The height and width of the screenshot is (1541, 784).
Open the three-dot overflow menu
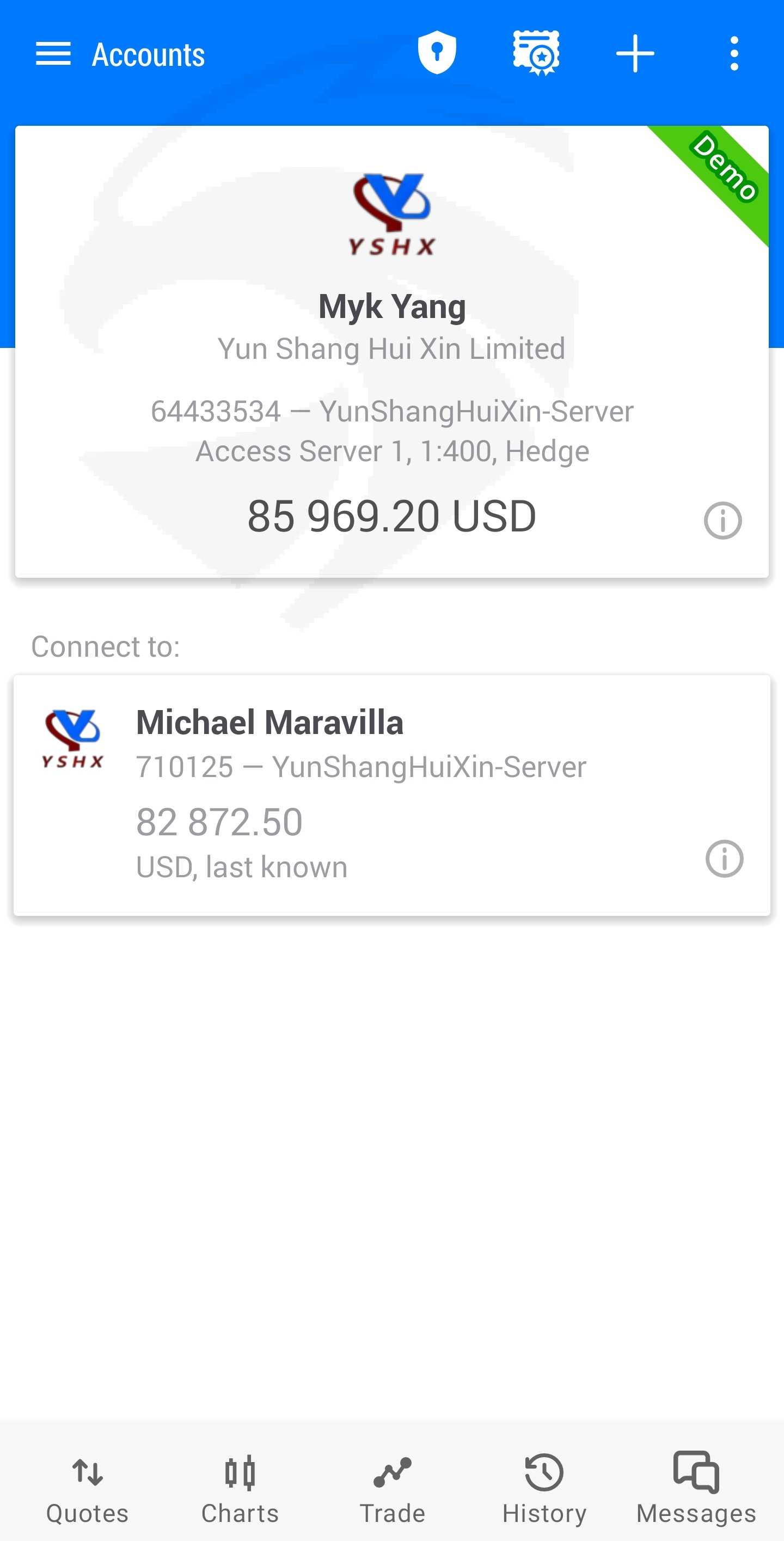click(x=734, y=54)
